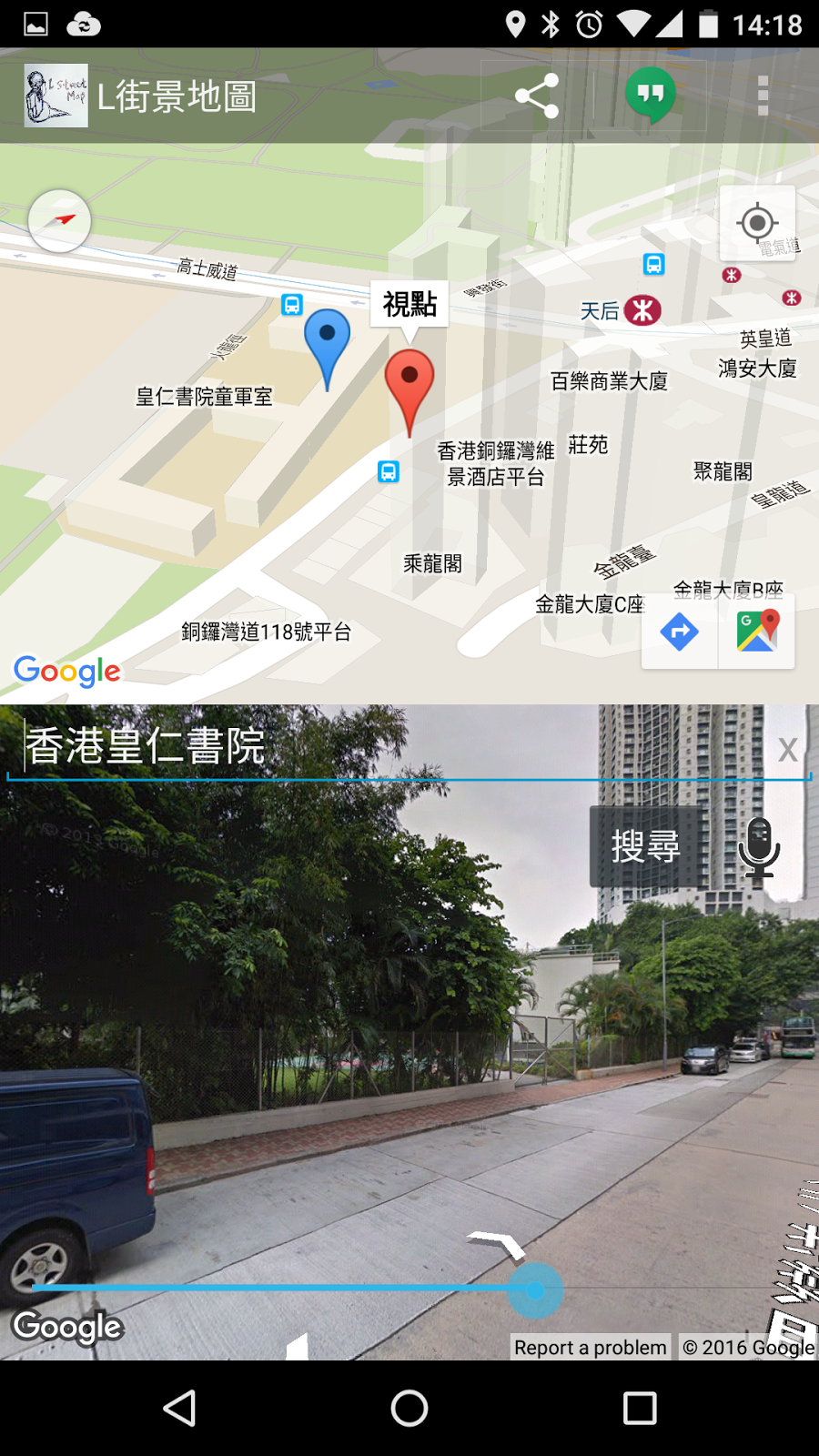The width and height of the screenshot is (819, 1456).
Task: Get directions with the blue arrow button
Action: [x=680, y=632]
